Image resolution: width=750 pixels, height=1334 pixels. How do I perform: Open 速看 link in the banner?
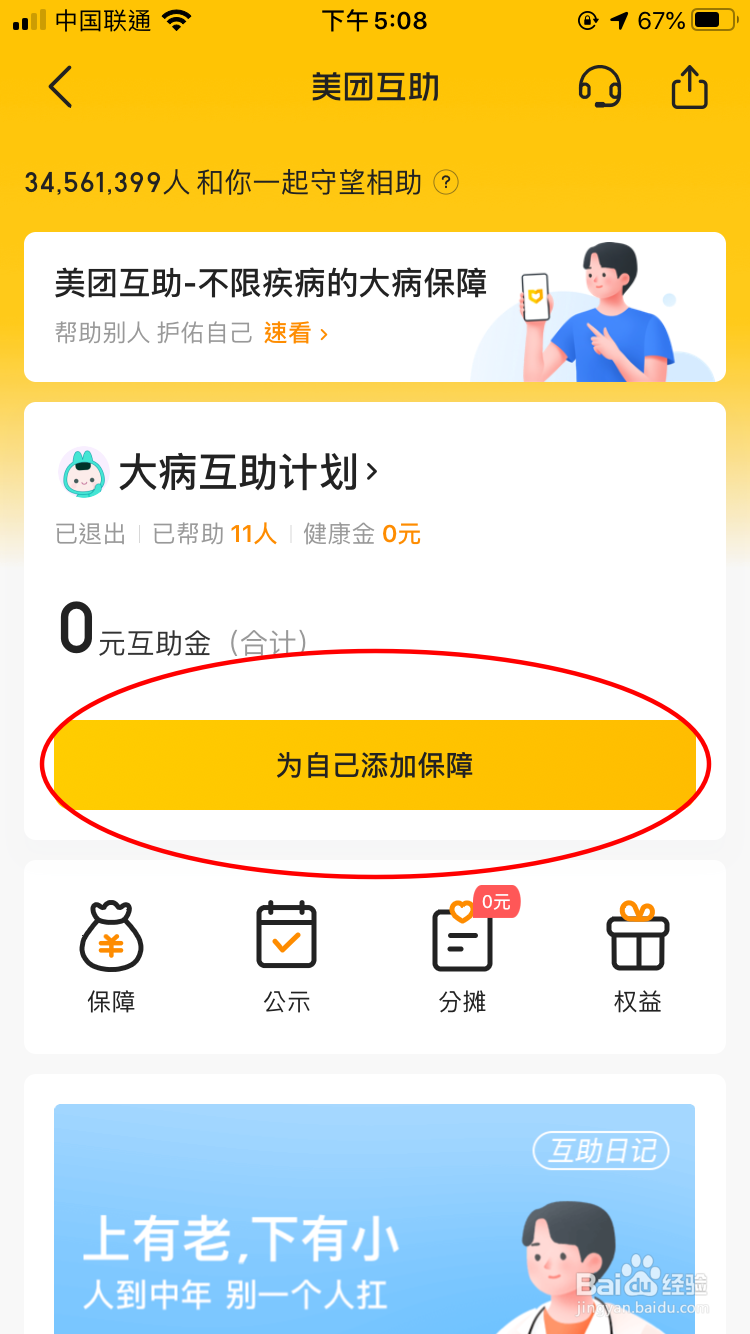coord(288,332)
